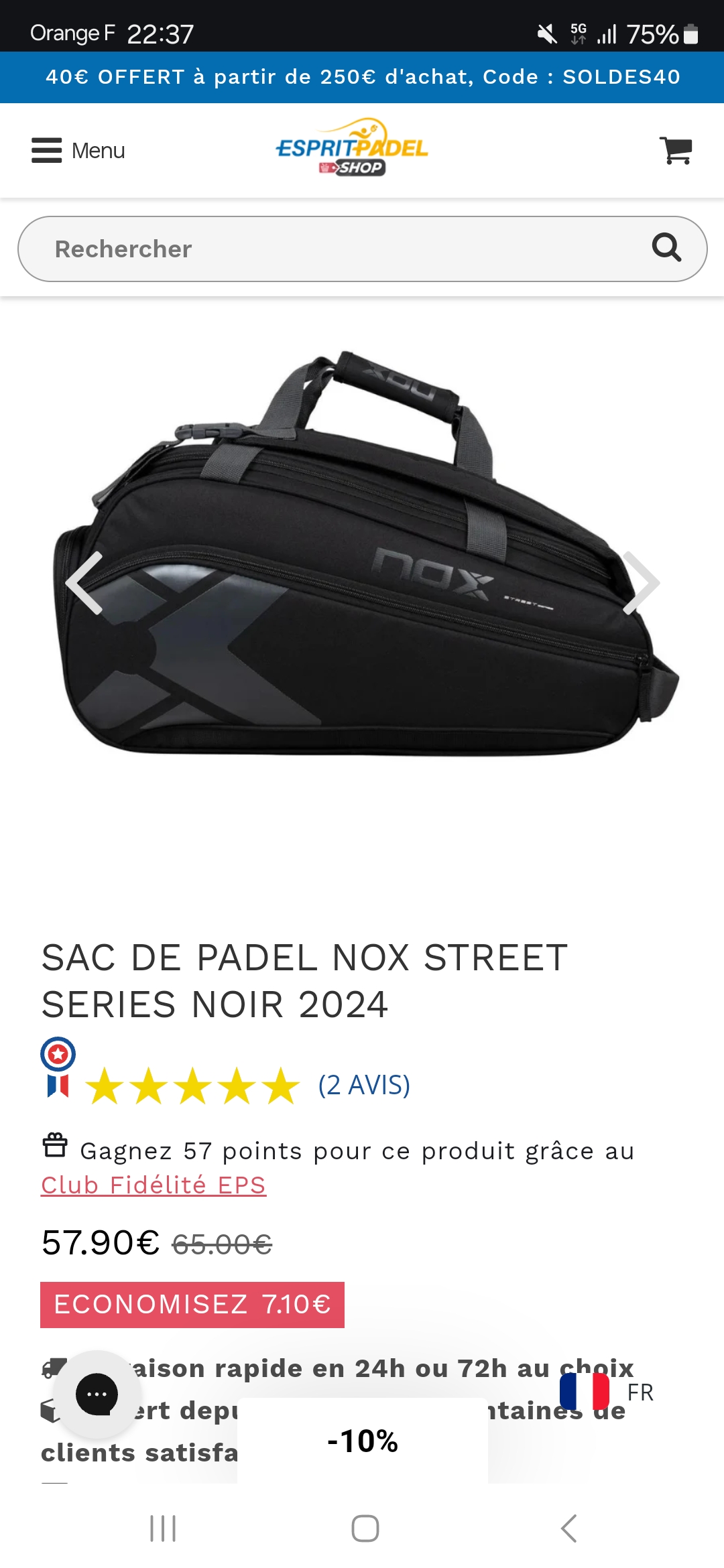The width and height of the screenshot is (724, 1568).
Task: Open the chat bubble widget
Action: [97, 1394]
